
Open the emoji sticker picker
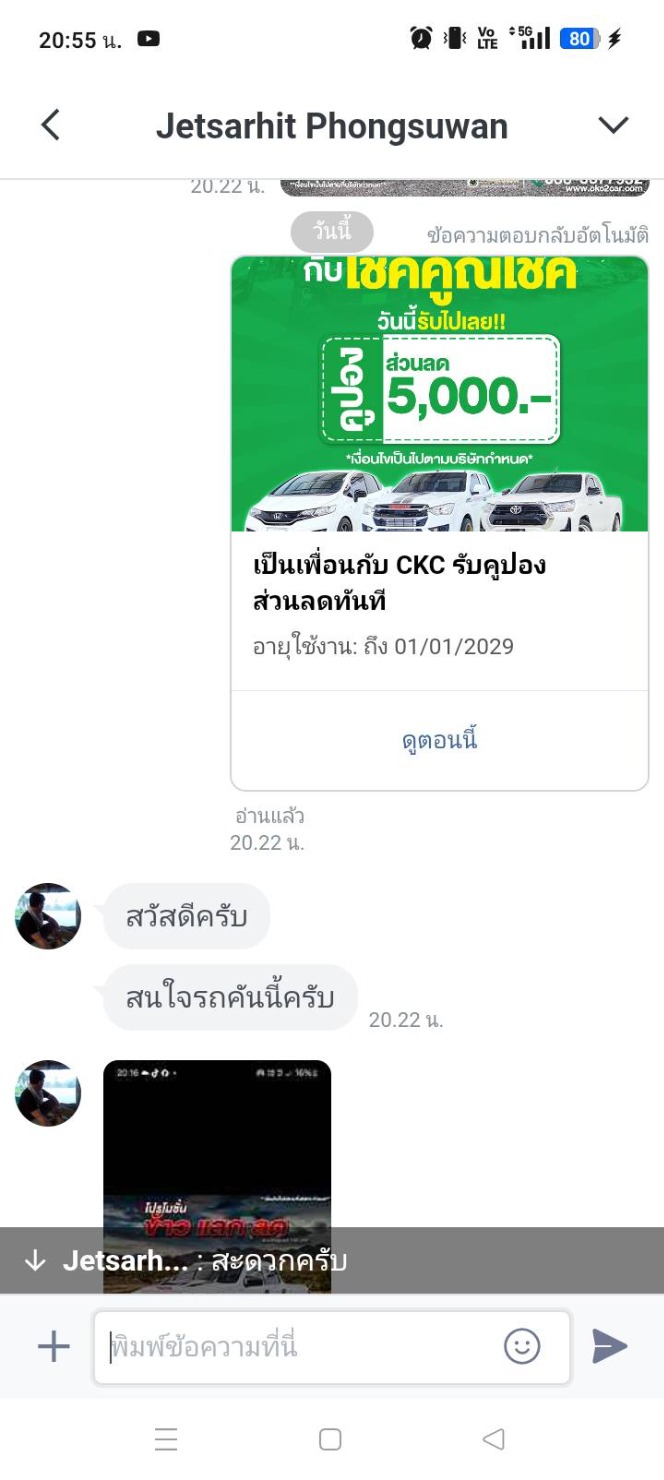522,1347
